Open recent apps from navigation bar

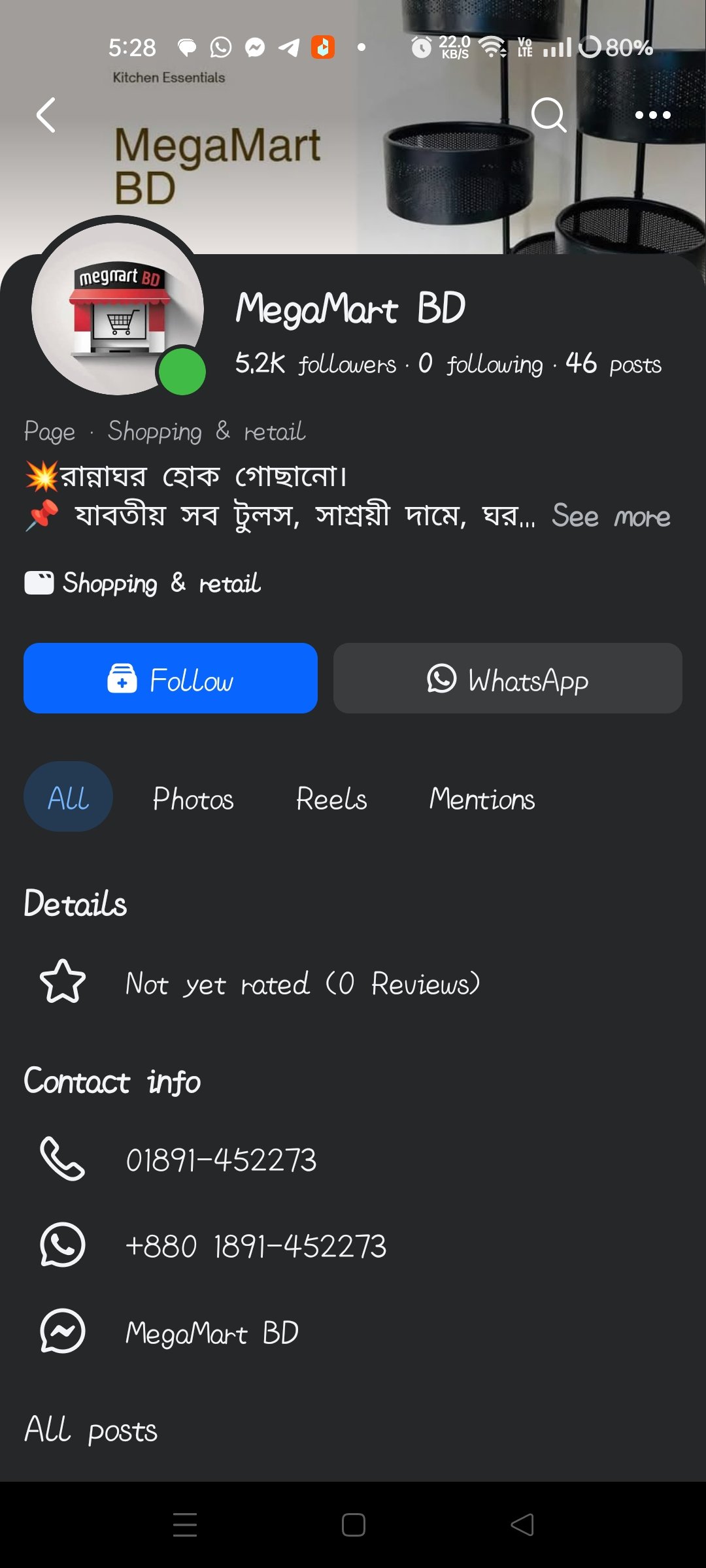(185, 1525)
